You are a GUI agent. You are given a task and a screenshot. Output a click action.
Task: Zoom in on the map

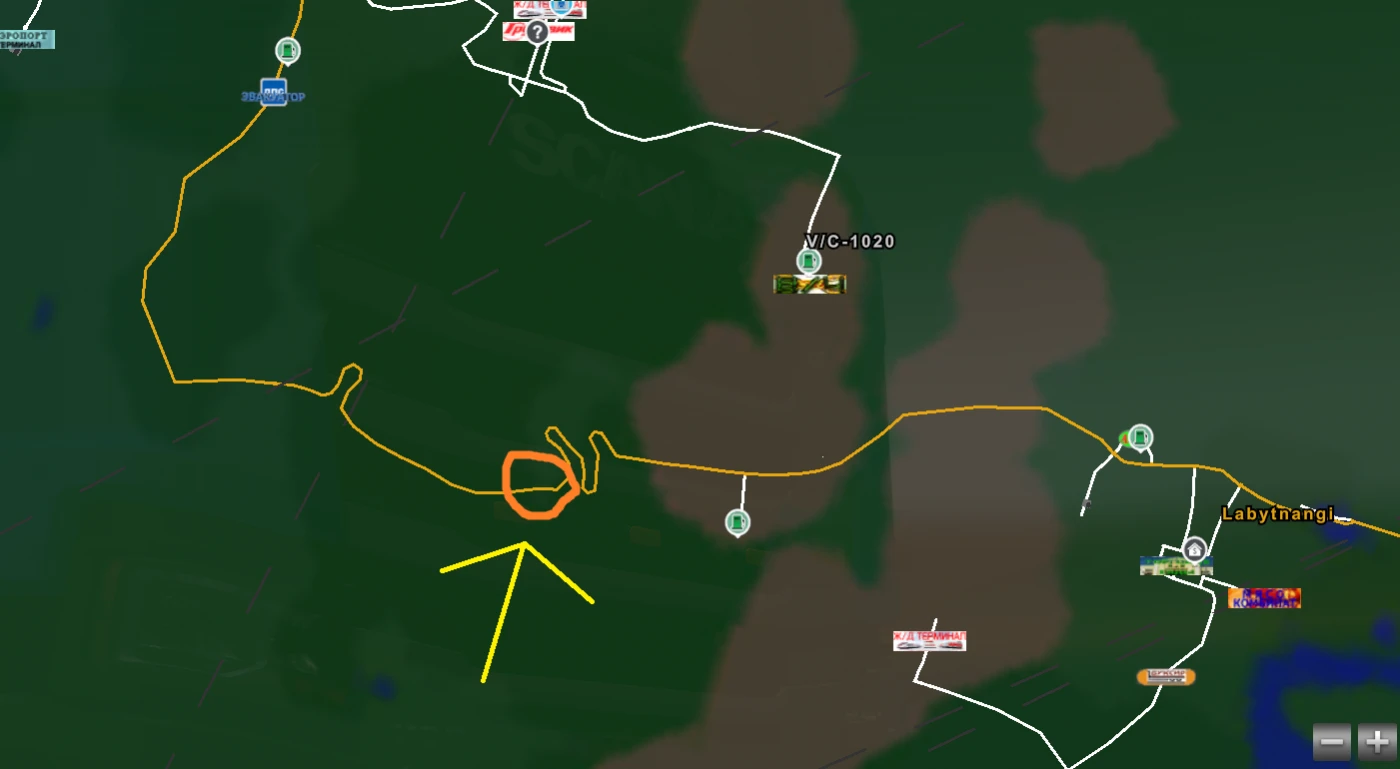pos(1377,743)
